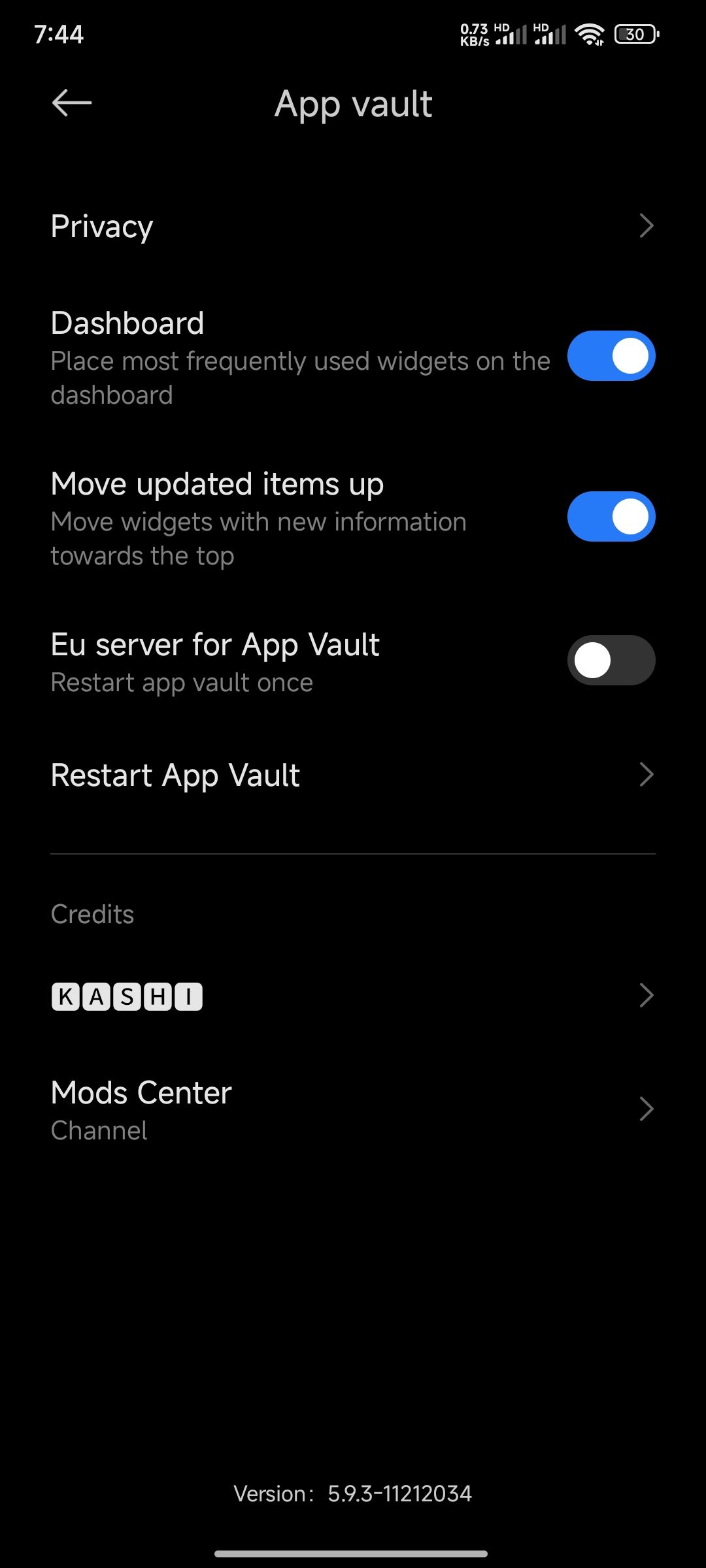This screenshot has width=706, height=1568.
Task: Turn off the Dashboard switch
Action: (x=611, y=356)
